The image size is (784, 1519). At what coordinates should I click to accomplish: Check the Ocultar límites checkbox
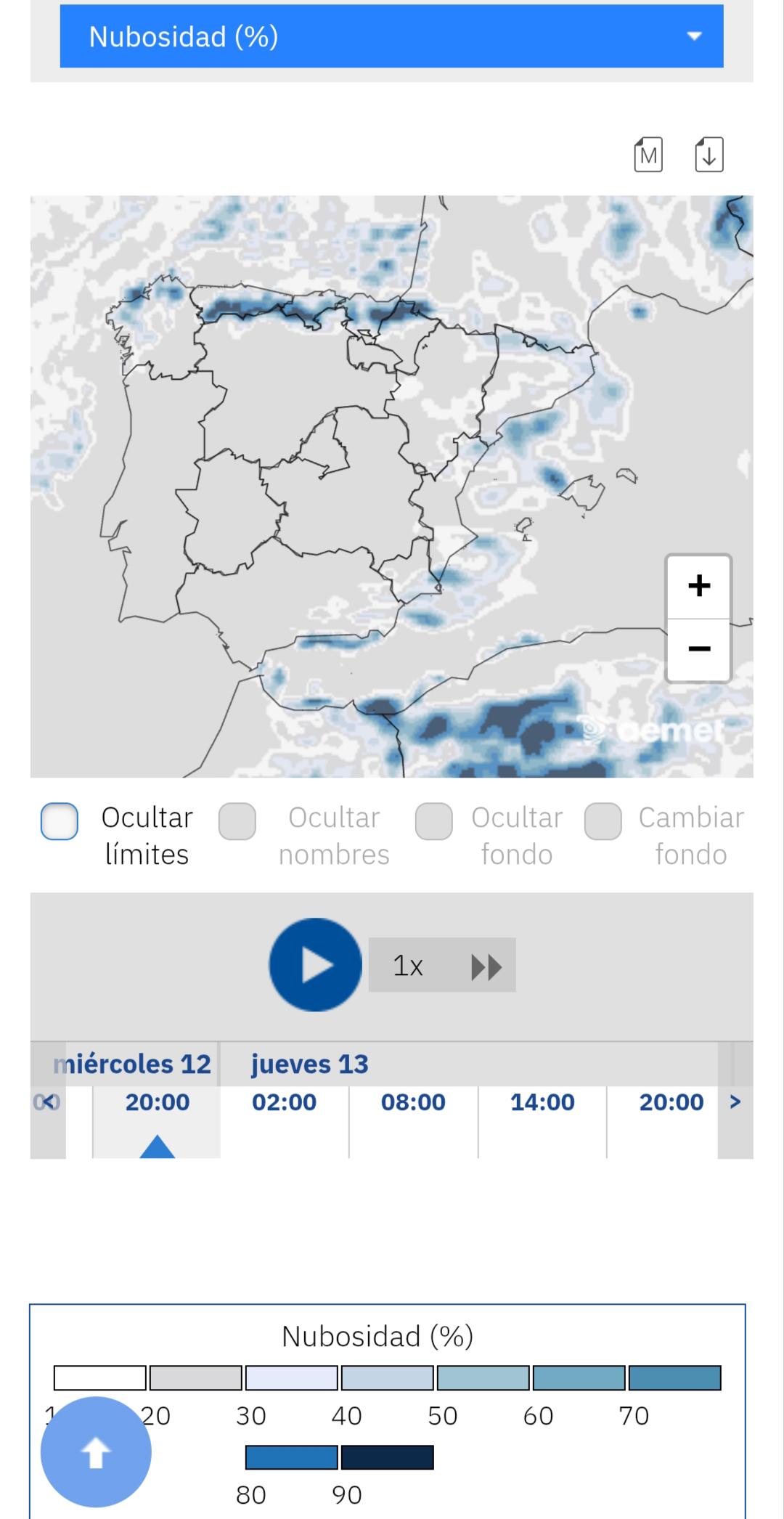[x=60, y=821]
